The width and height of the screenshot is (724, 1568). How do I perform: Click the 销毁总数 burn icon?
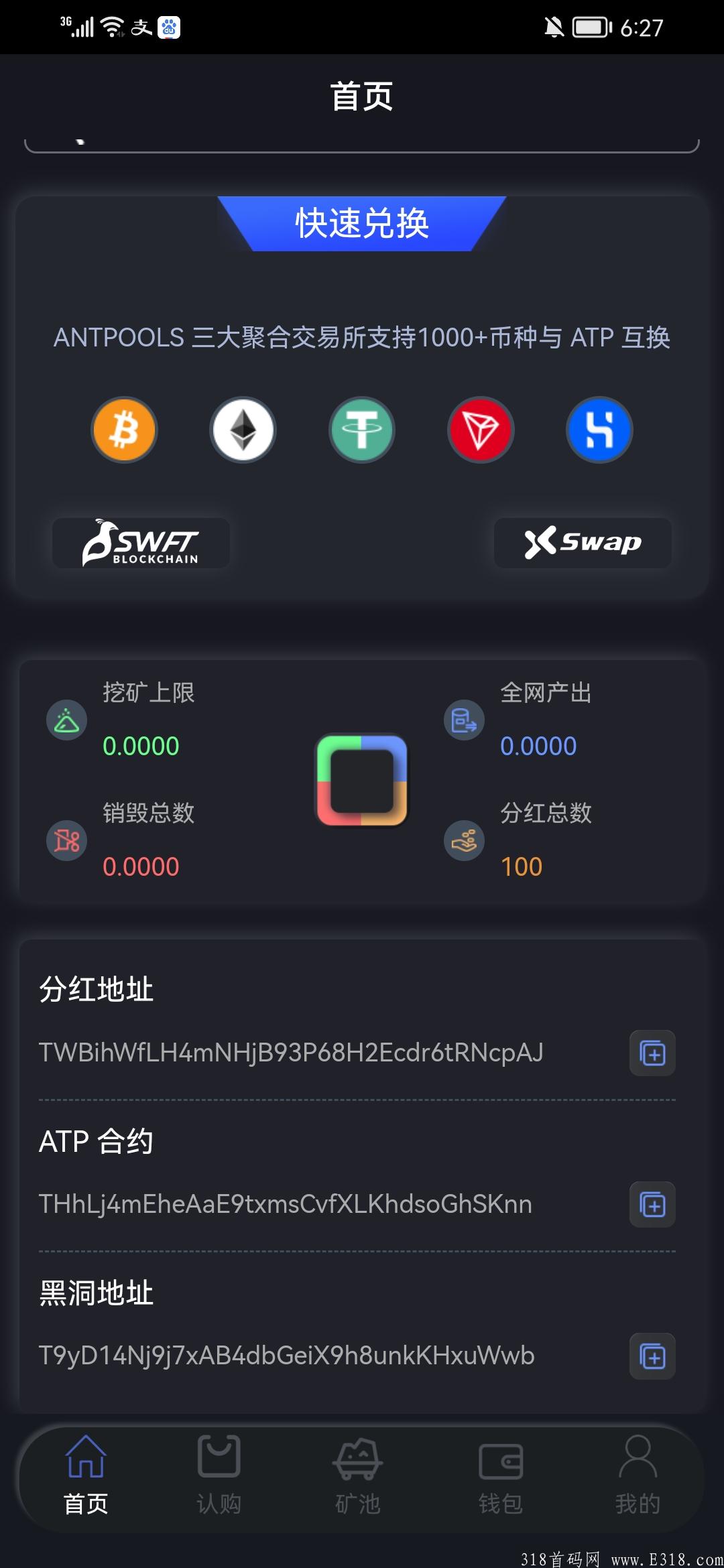(x=66, y=841)
